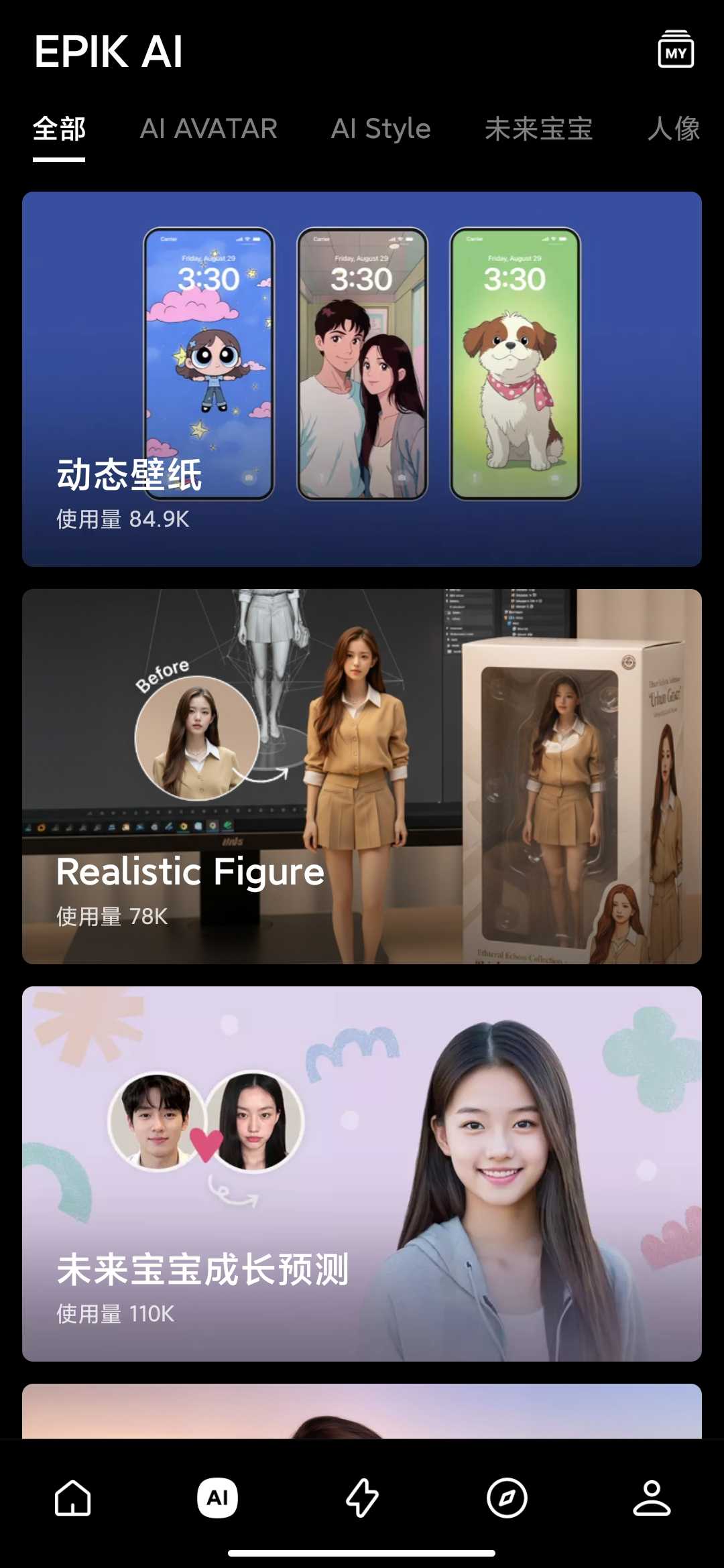This screenshot has width=724, height=1568.
Task: Switch to the AI AVATAR tab
Action: pyautogui.click(x=208, y=129)
